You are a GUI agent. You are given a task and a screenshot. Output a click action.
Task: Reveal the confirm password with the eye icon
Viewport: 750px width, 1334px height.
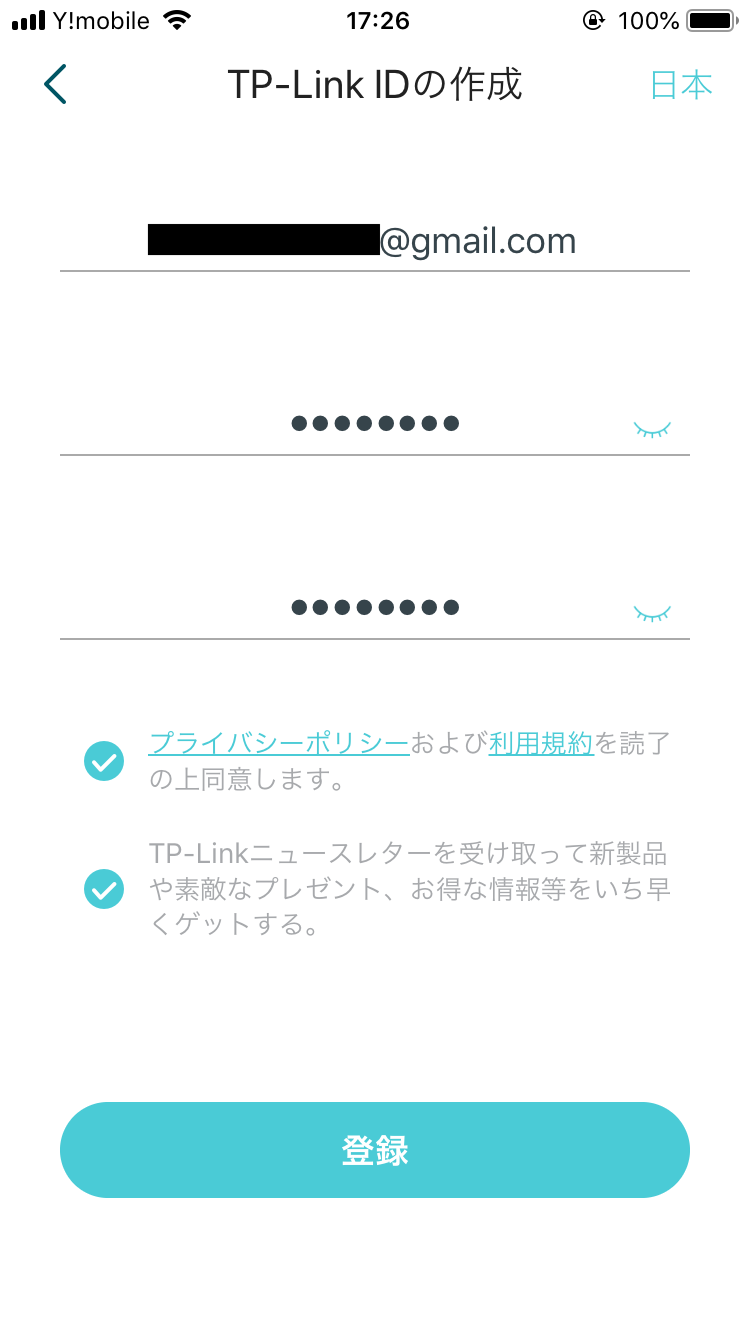coord(652,613)
